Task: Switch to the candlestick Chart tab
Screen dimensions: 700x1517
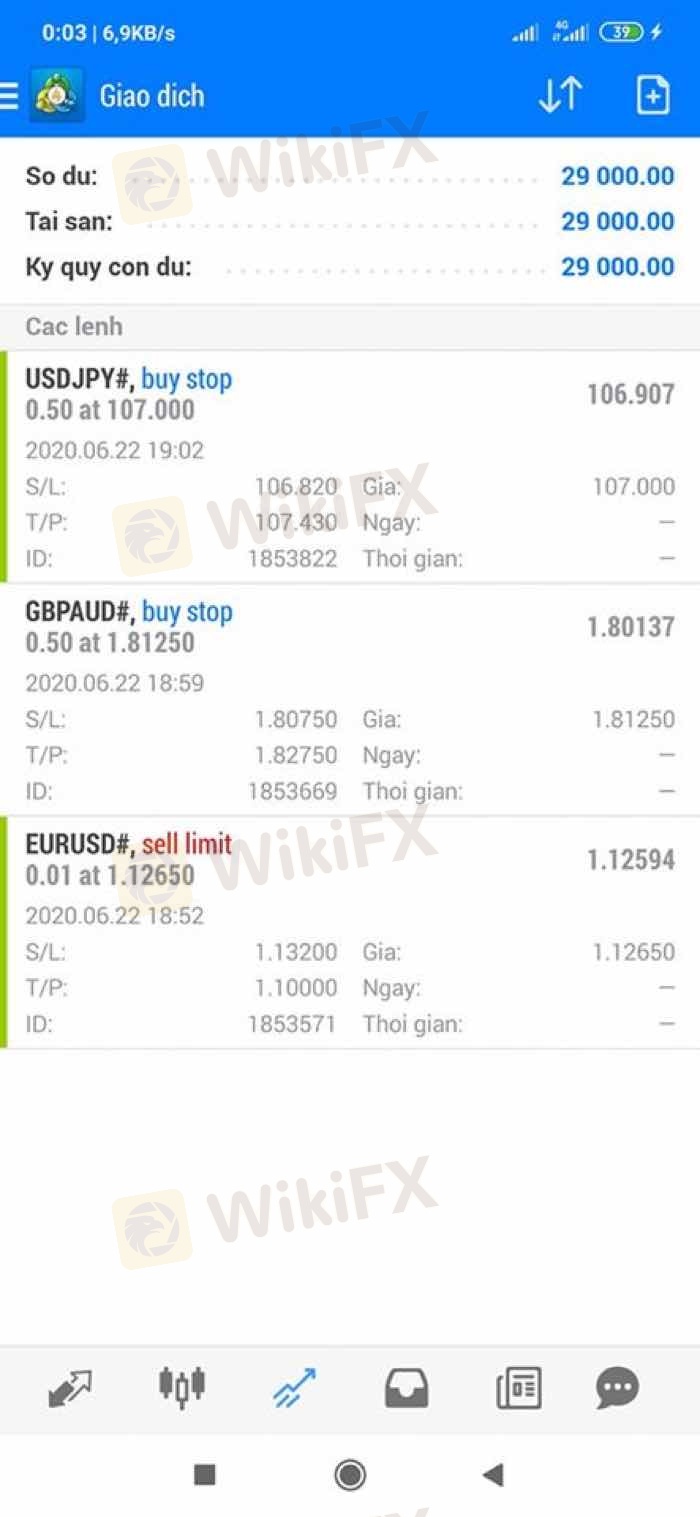Action: (x=182, y=1388)
